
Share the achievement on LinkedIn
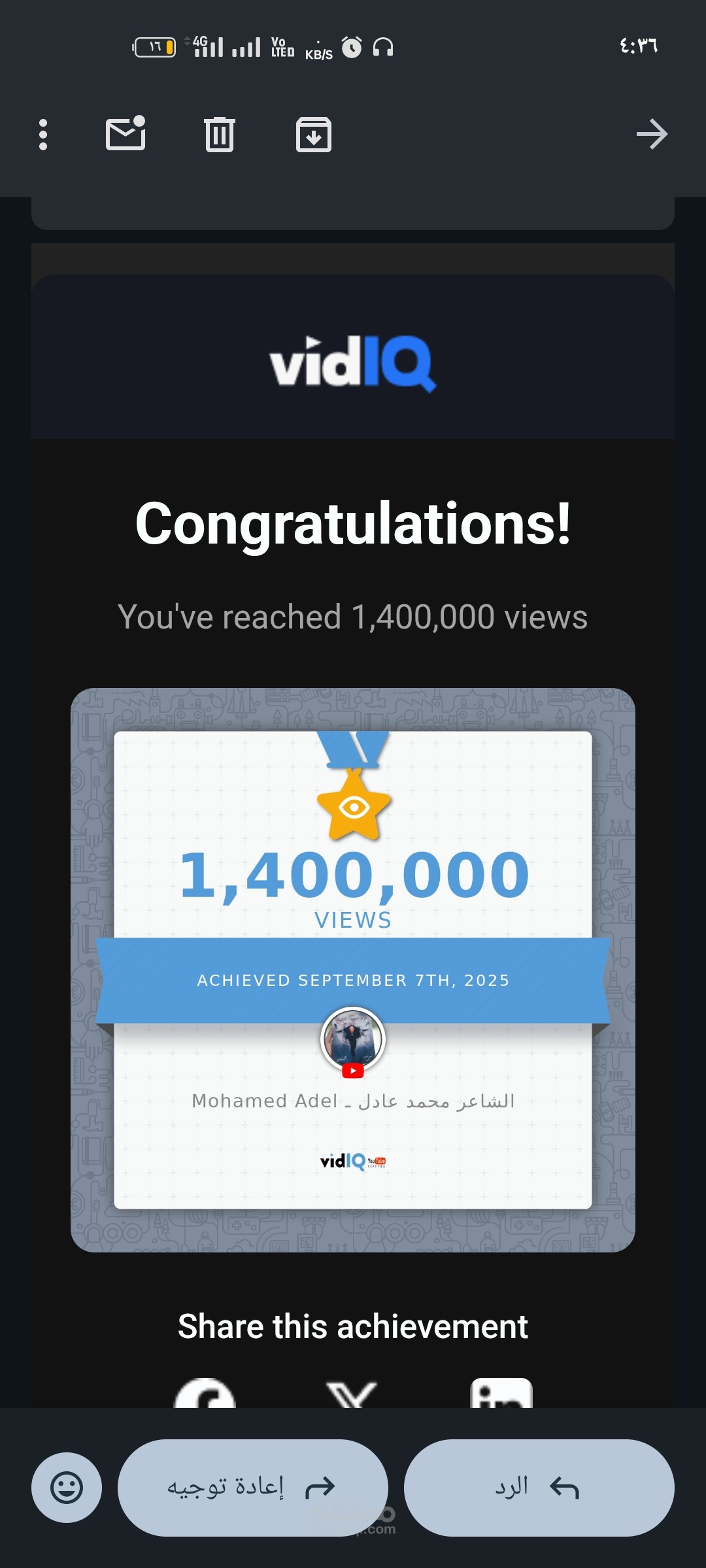501,1395
